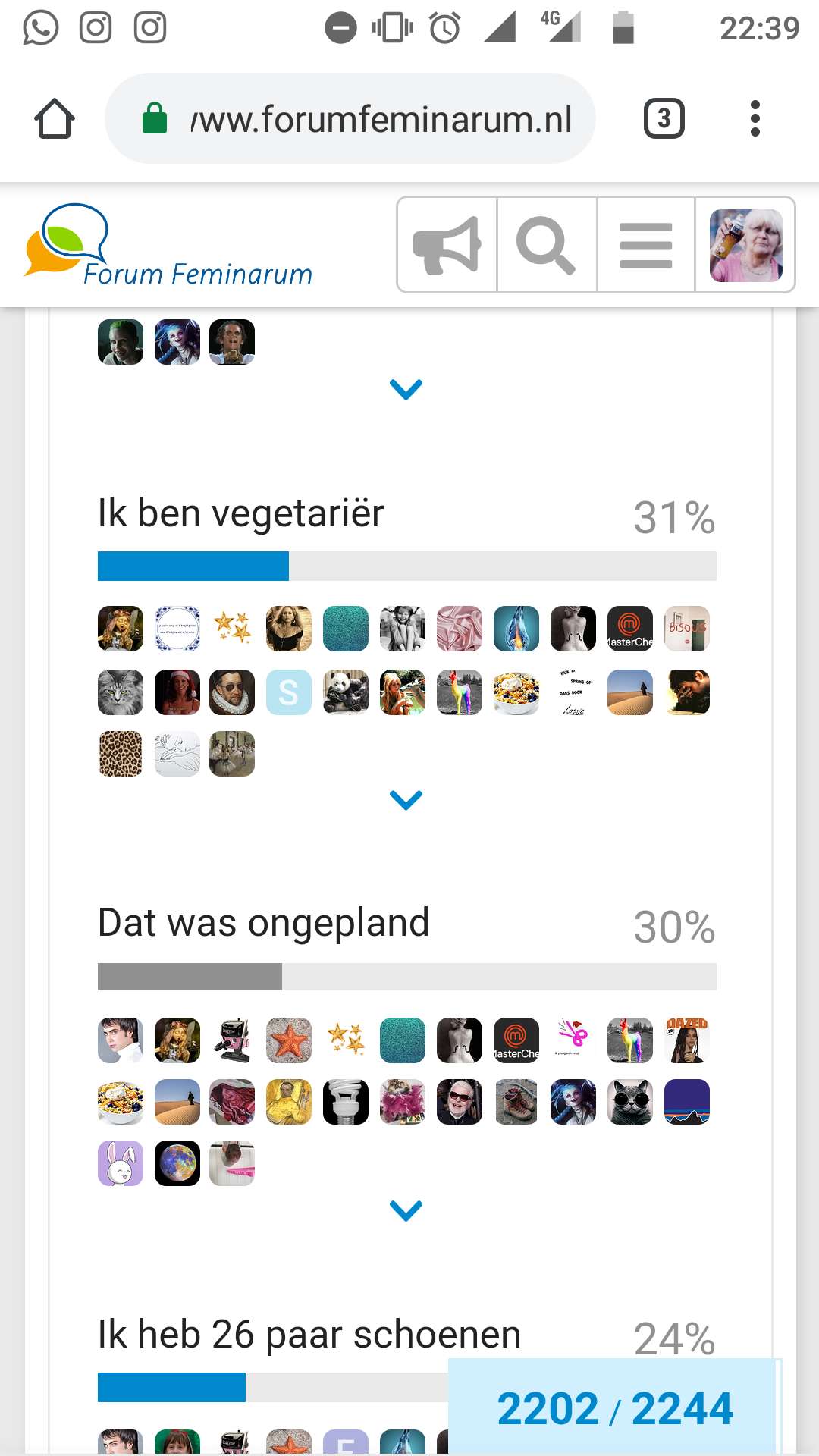Open the letter S avatar under 'Ik ben vegetariër'

tap(289, 692)
